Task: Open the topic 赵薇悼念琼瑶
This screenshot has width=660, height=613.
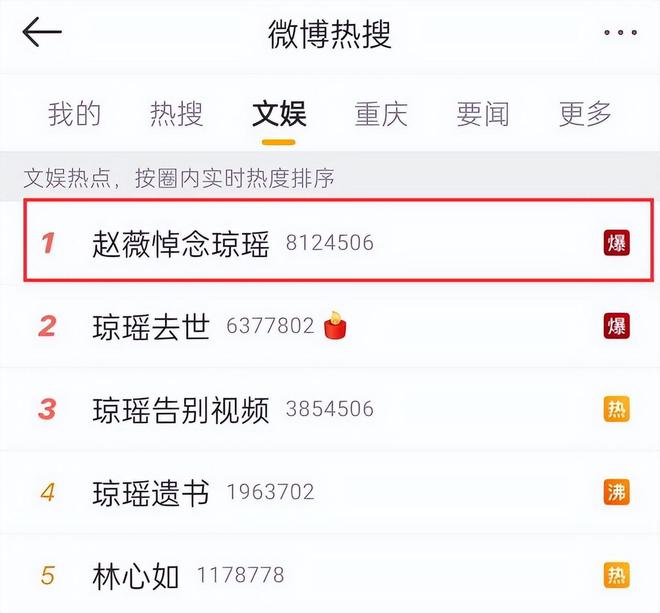Action: click(x=180, y=243)
